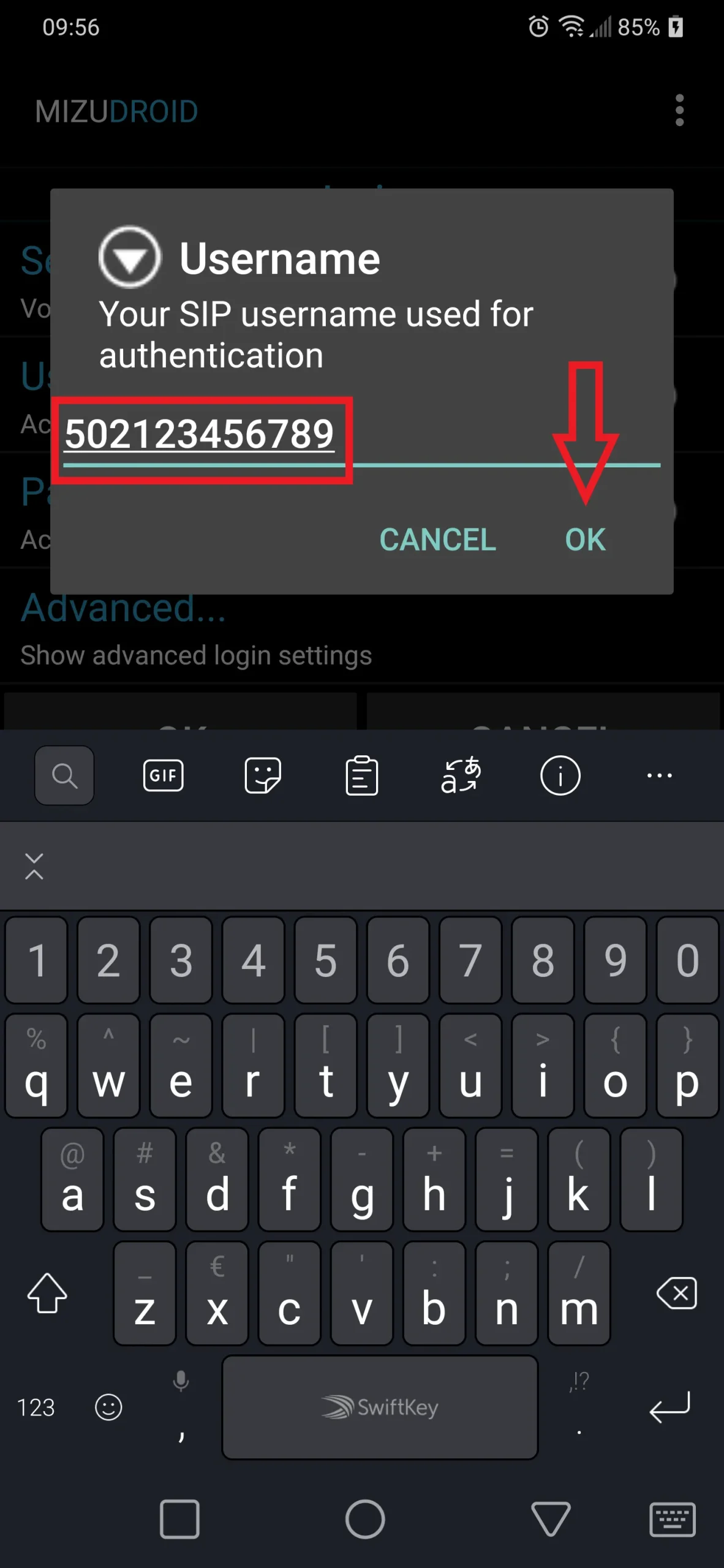
Task: Tap the backspace key
Action: point(677,1294)
